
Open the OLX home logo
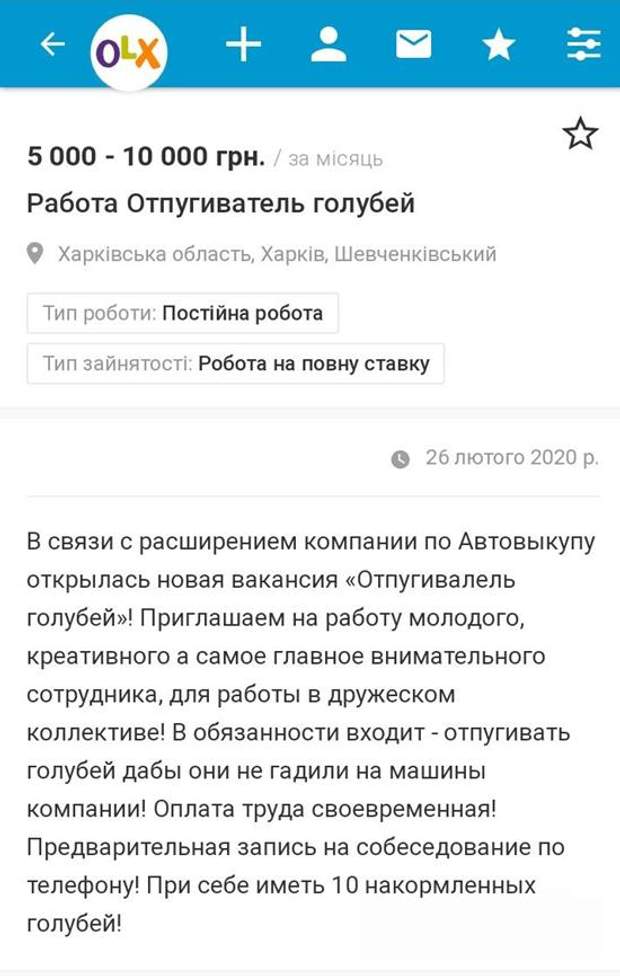(x=128, y=54)
